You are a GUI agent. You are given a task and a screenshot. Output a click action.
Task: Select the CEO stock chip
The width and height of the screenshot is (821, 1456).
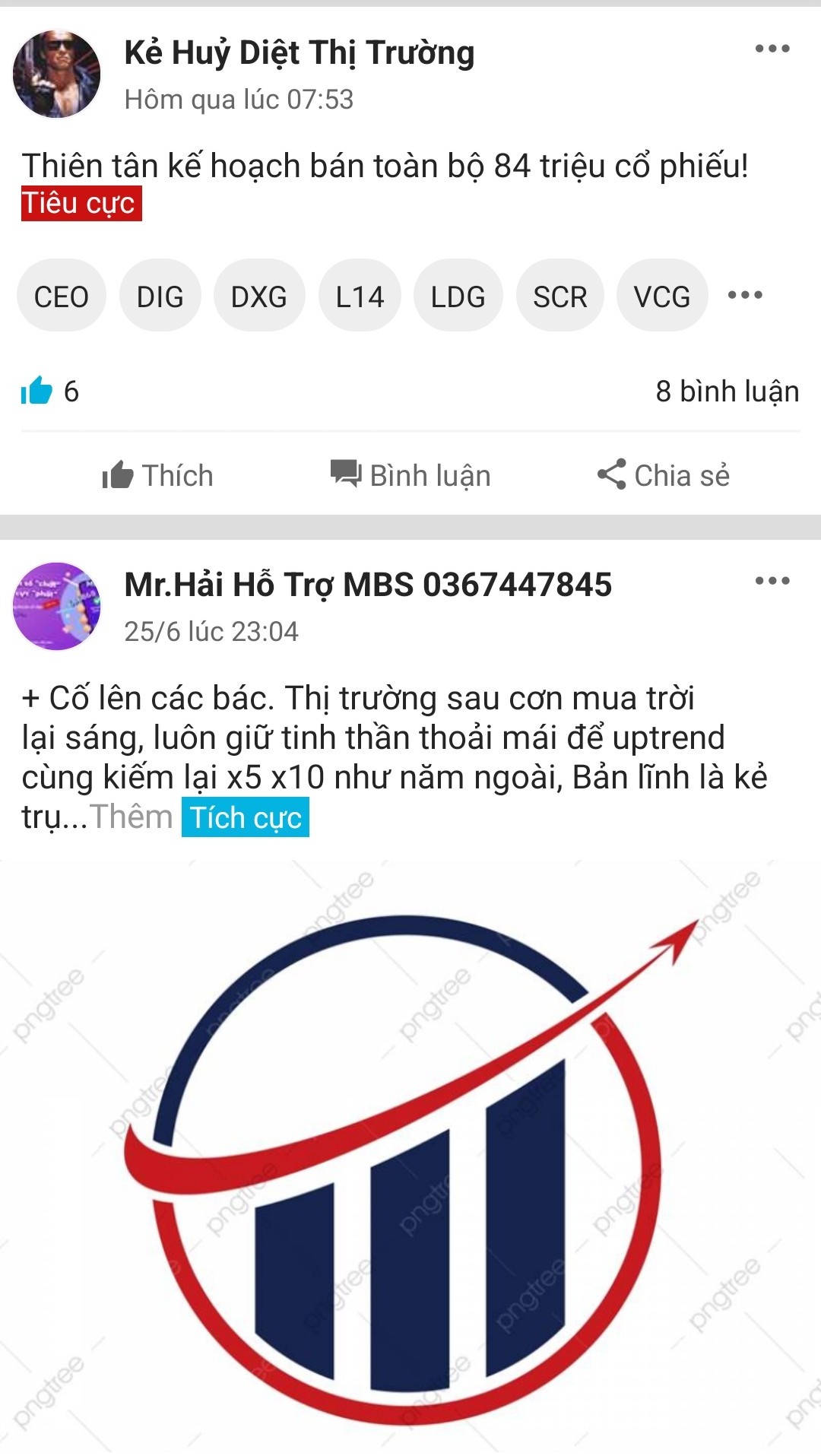pos(62,296)
